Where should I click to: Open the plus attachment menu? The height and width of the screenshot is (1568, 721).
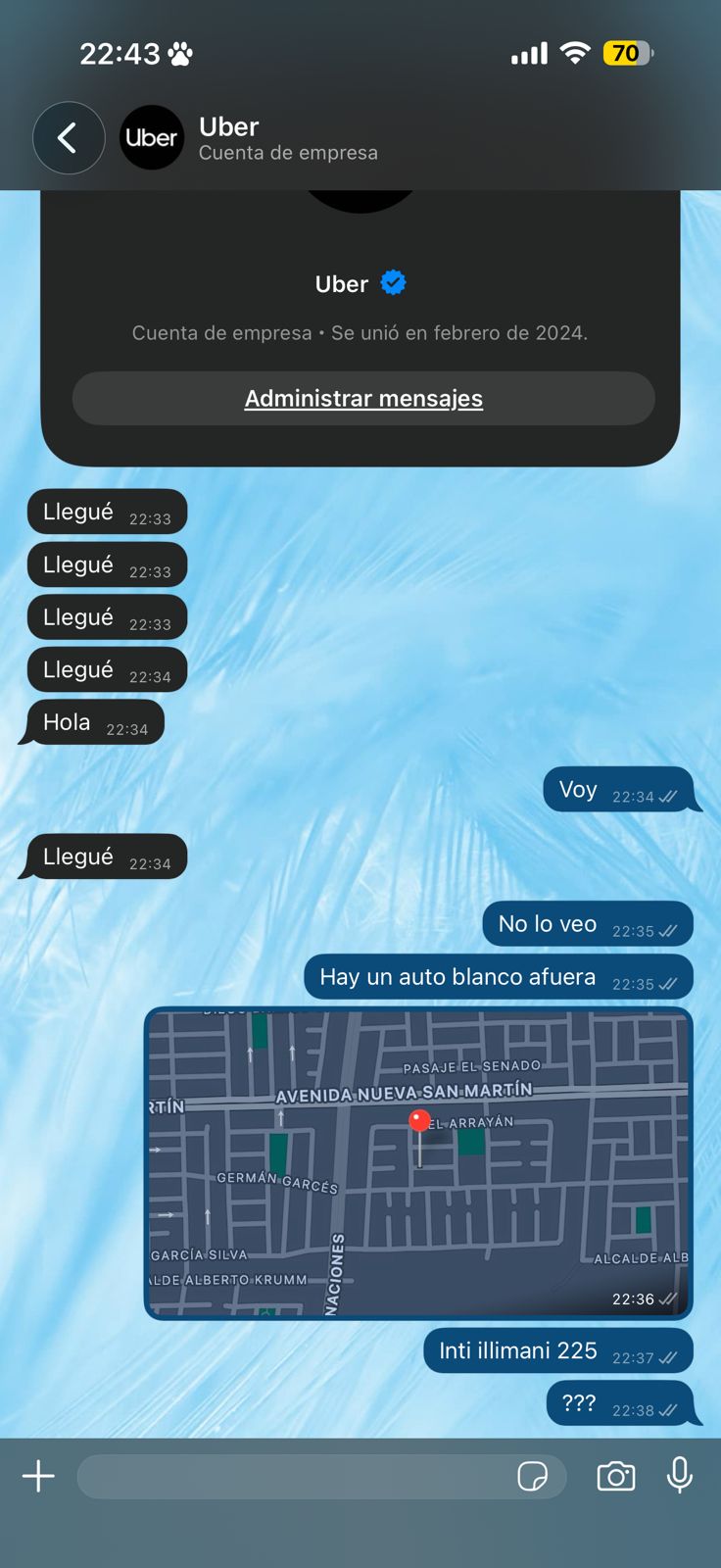click(x=38, y=1476)
